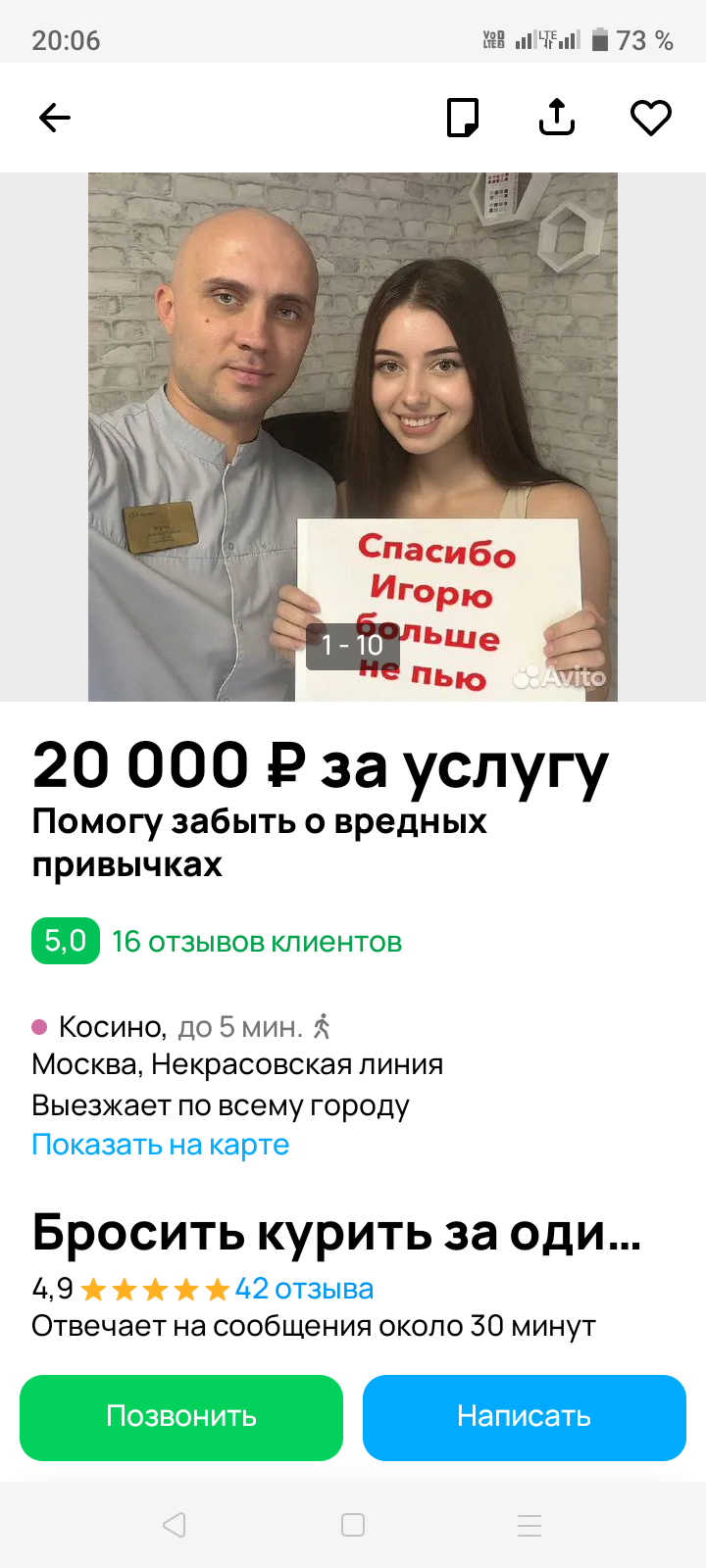Call the seller with Позвонить
The width and height of the screenshot is (706, 1568).
[x=181, y=1417]
